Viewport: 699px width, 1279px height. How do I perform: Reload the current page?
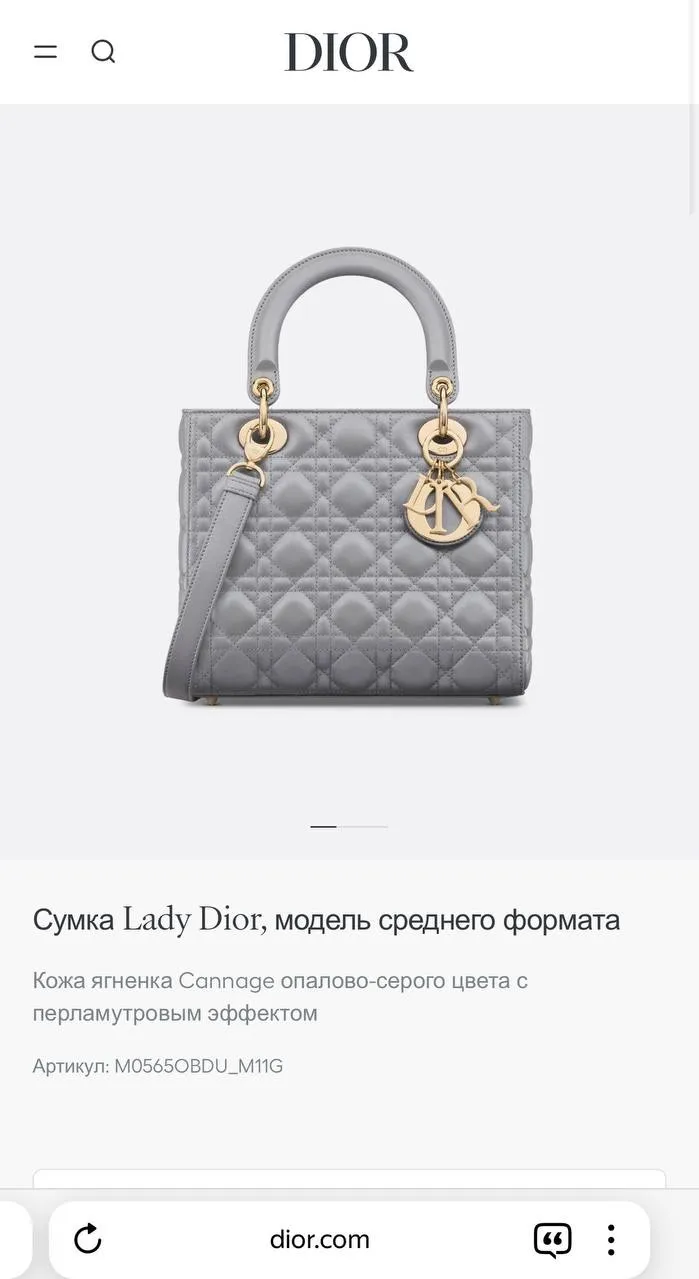88,1239
